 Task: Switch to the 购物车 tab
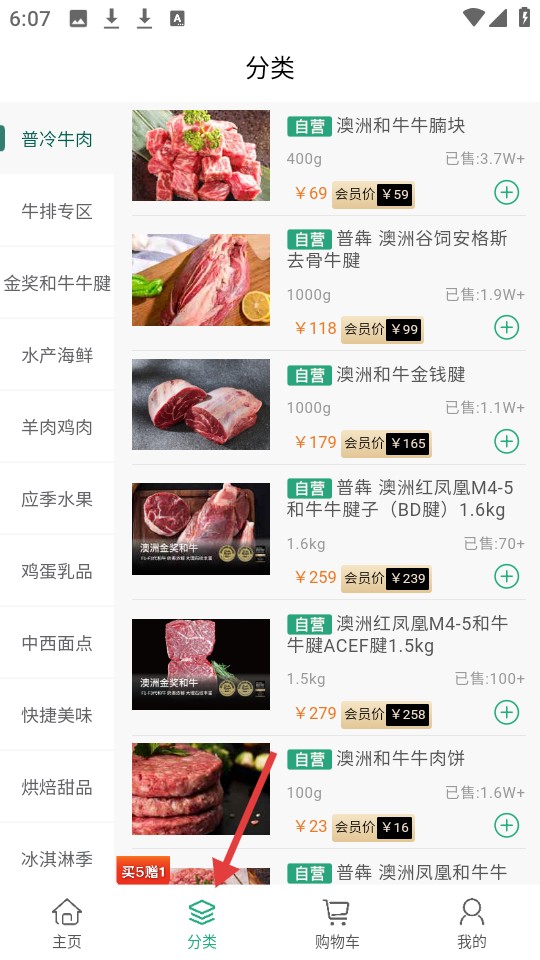coord(337,923)
